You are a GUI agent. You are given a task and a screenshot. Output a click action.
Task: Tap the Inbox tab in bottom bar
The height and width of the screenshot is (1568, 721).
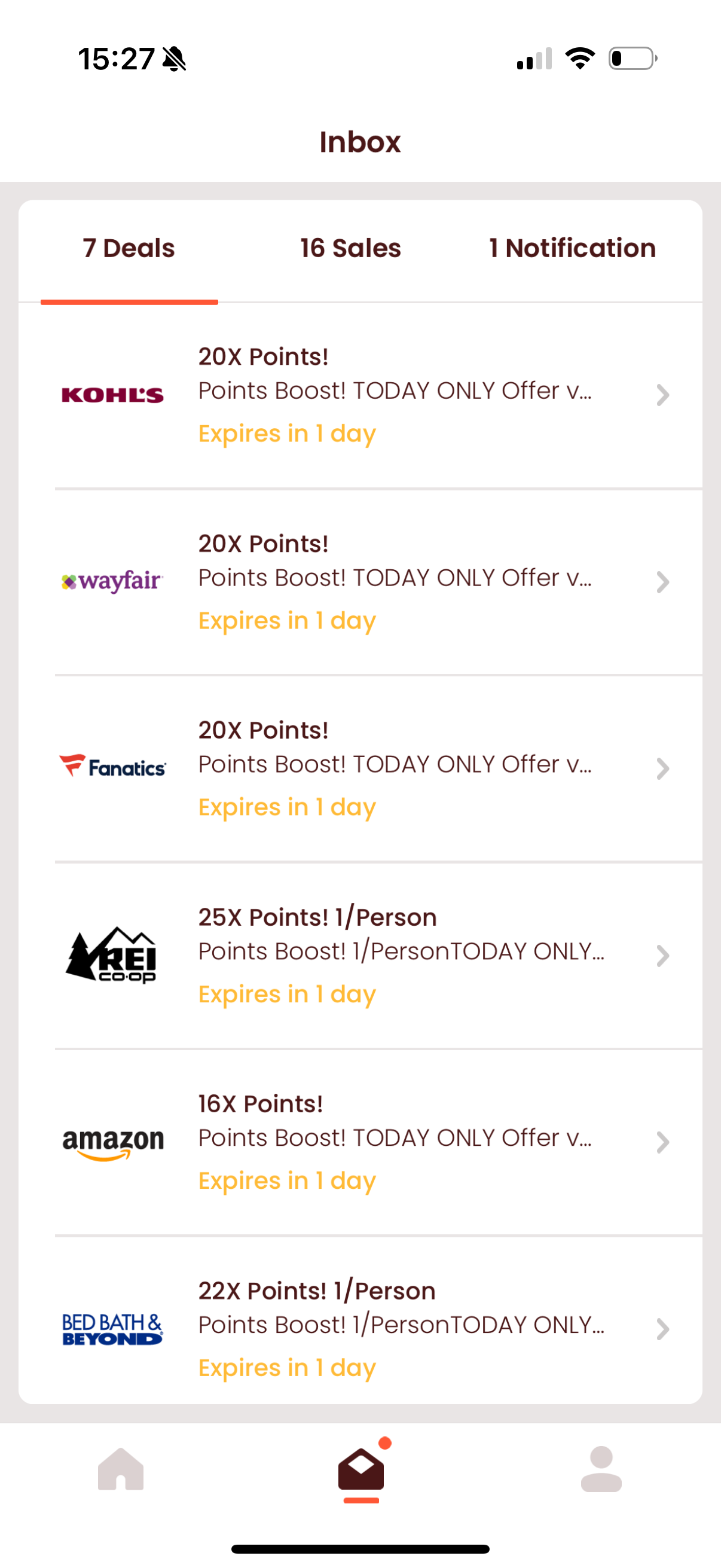[361, 1469]
